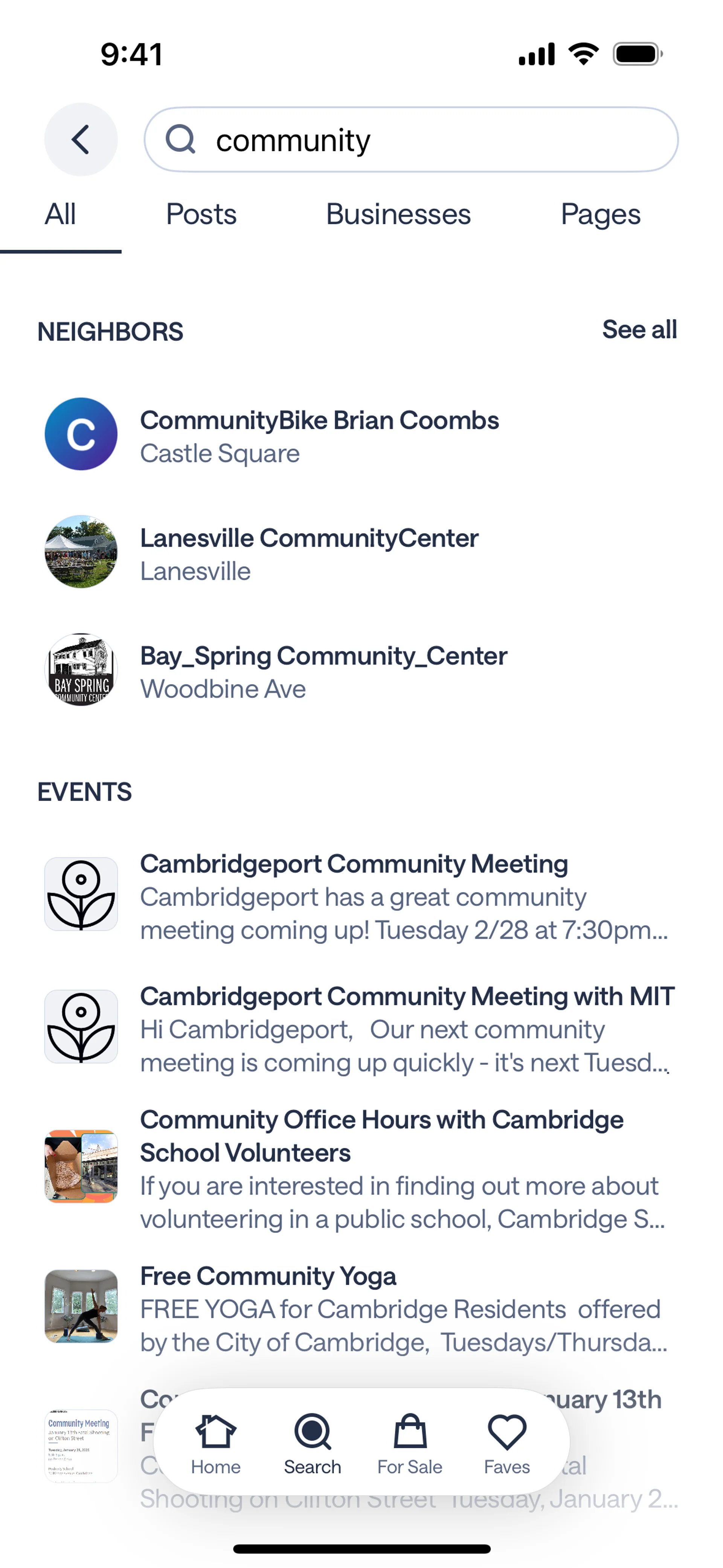
Task: Open the For Sale tab
Action: [x=410, y=1443]
